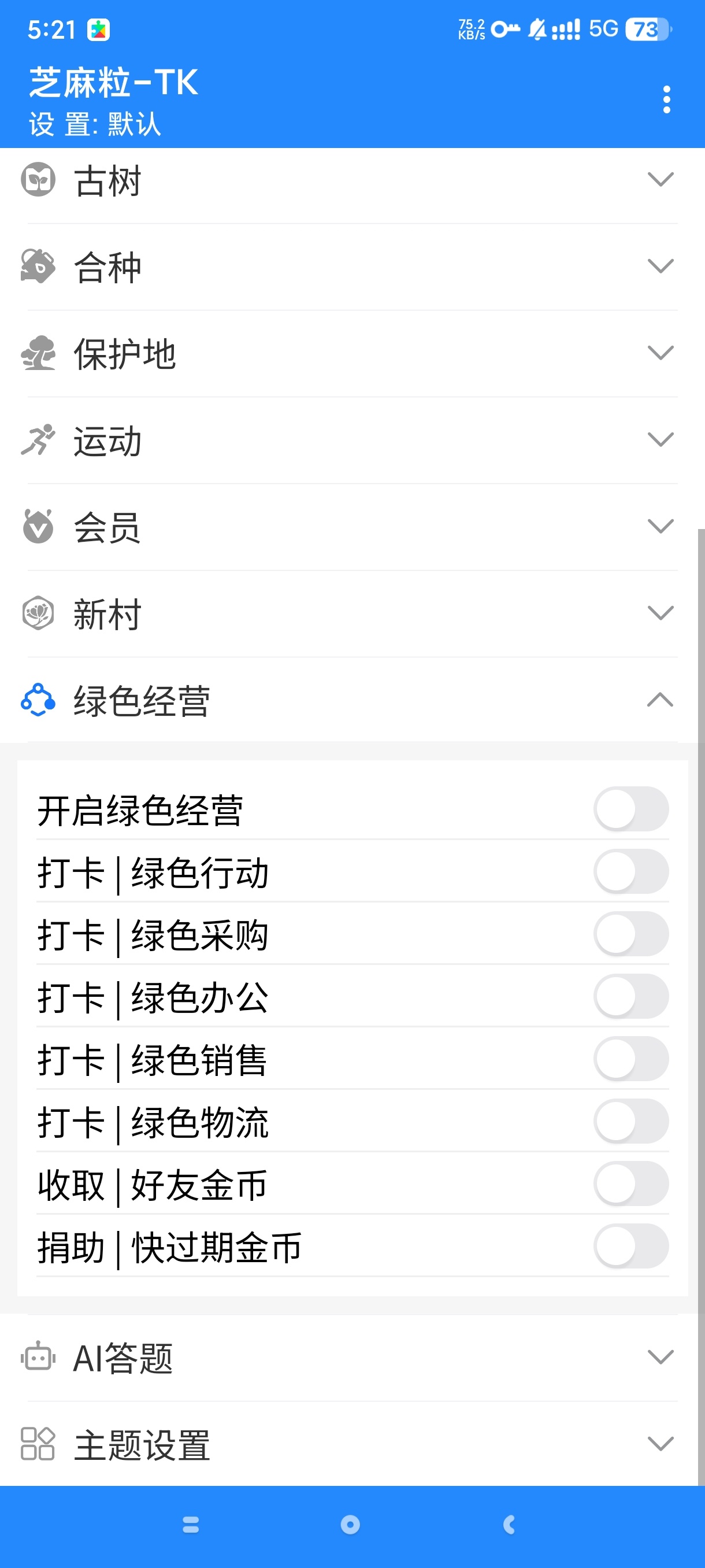Image resolution: width=705 pixels, height=1568 pixels.
Task: Expand the AI答题 section
Action: [x=660, y=1358]
